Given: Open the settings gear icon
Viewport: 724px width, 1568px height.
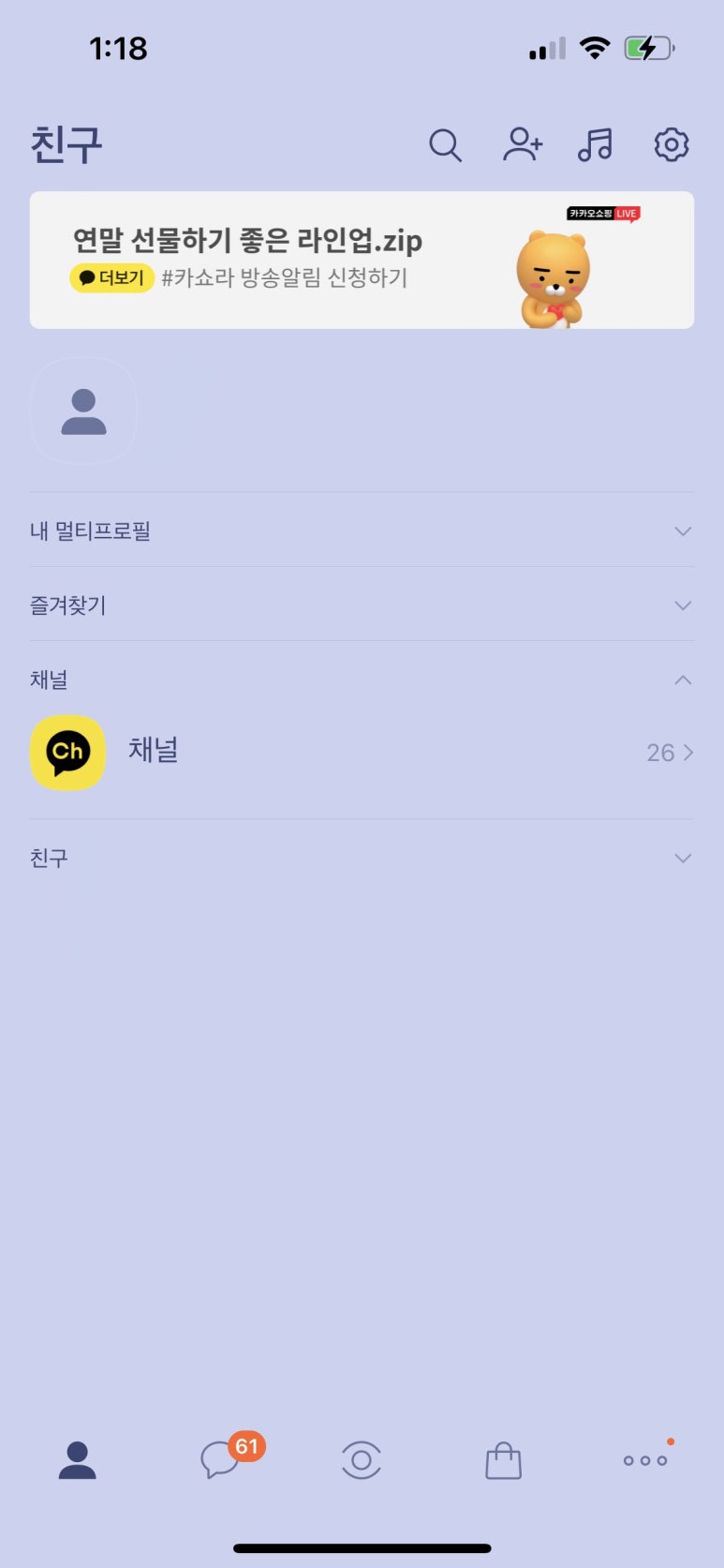Looking at the screenshot, I should (672, 144).
